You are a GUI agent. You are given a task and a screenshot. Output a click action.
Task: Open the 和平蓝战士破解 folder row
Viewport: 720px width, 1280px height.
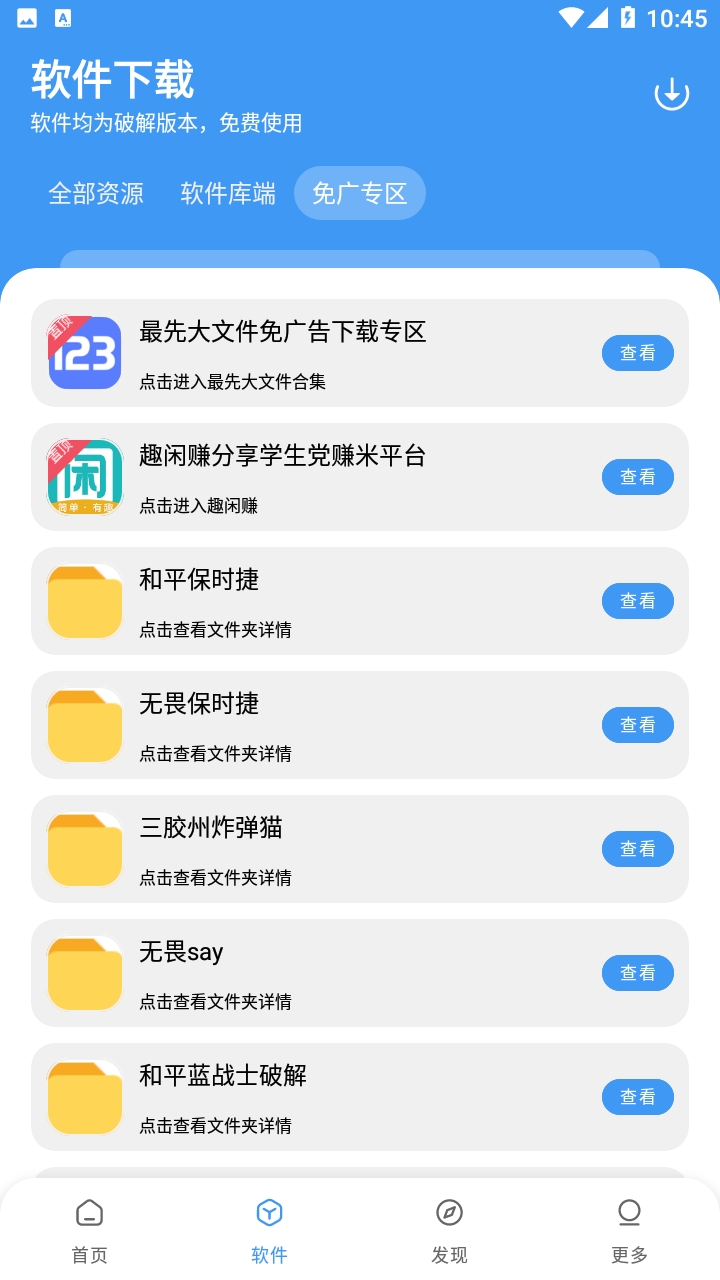[x=360, y=1097]
